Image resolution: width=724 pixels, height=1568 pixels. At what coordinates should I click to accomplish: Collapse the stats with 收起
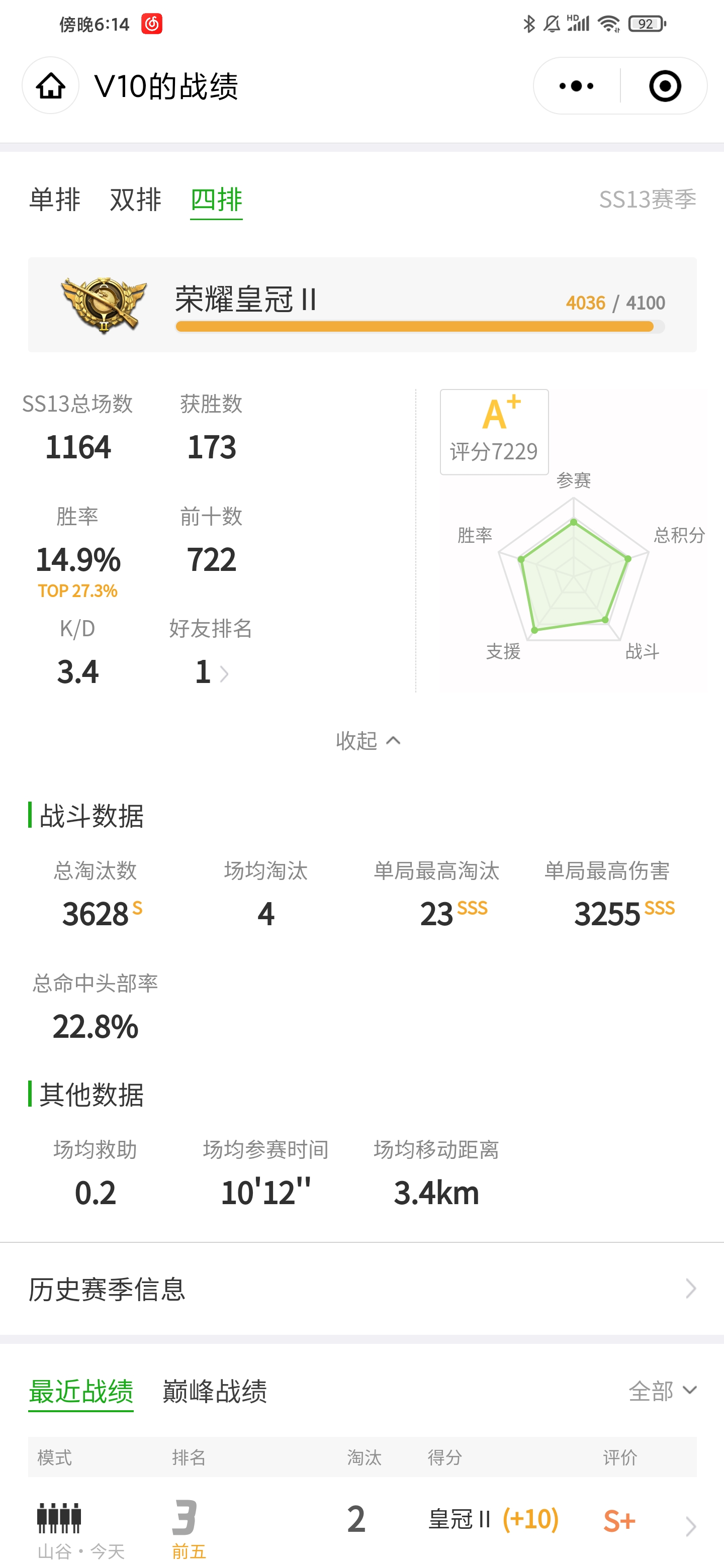pos(368,741)
